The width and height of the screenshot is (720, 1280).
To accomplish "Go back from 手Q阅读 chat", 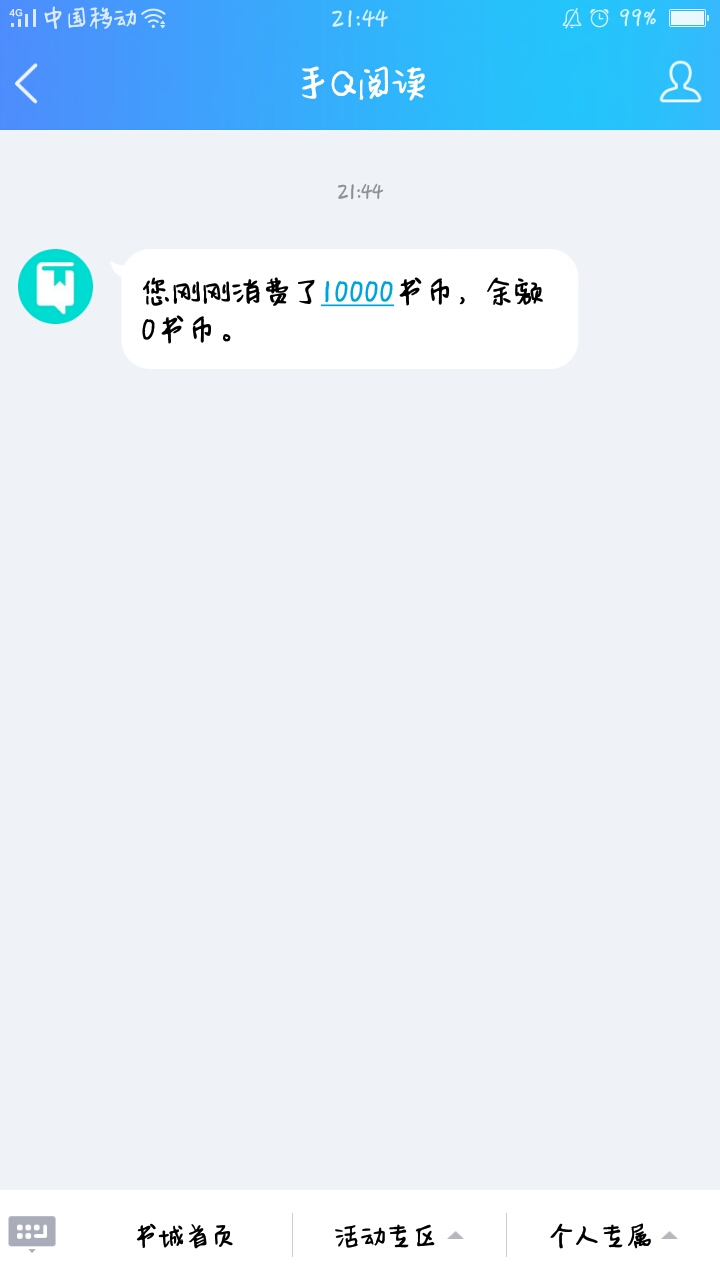I will (27, 83).
